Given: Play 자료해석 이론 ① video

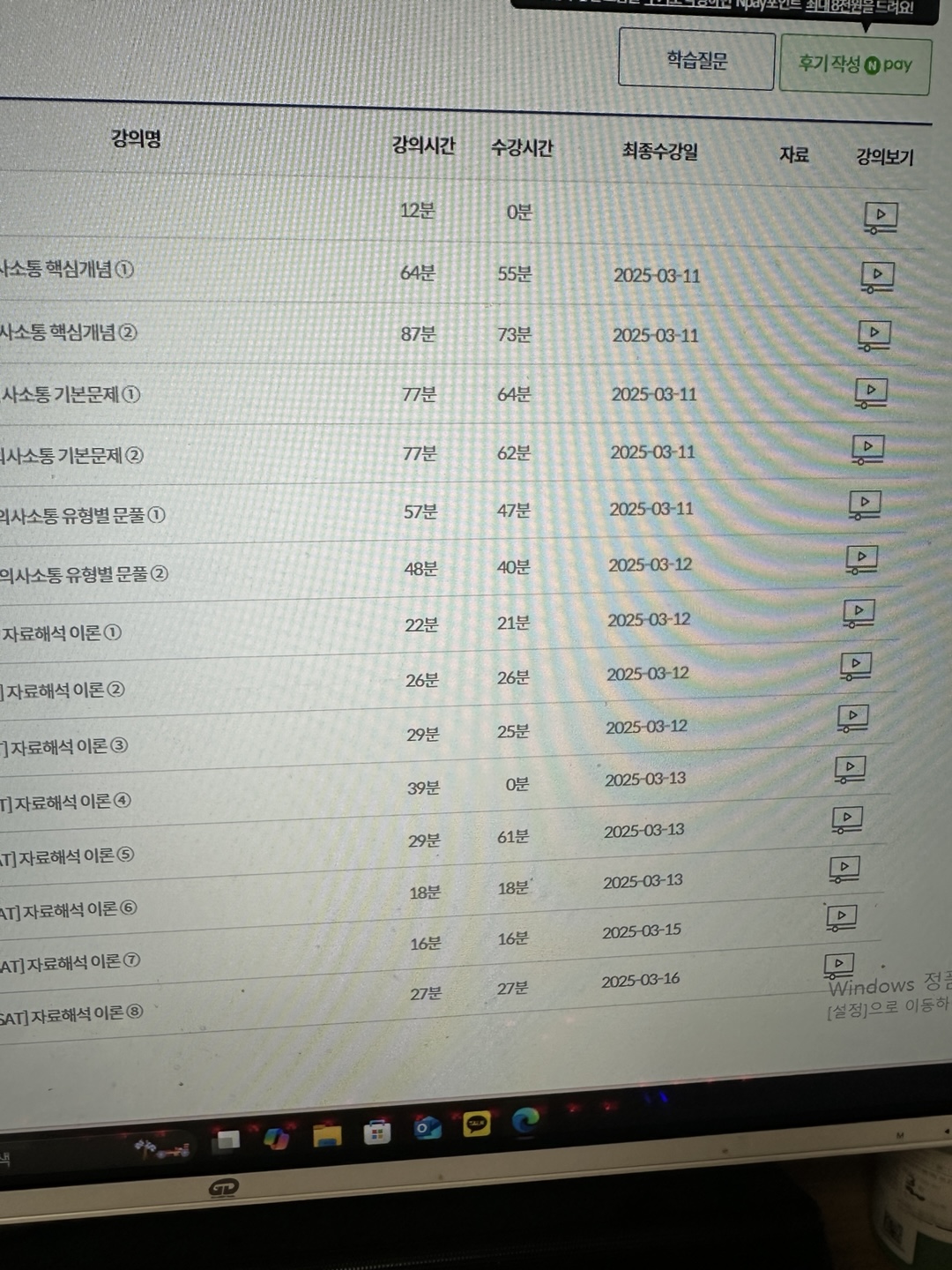Looking at the screenshot, I should pos(859,612).
